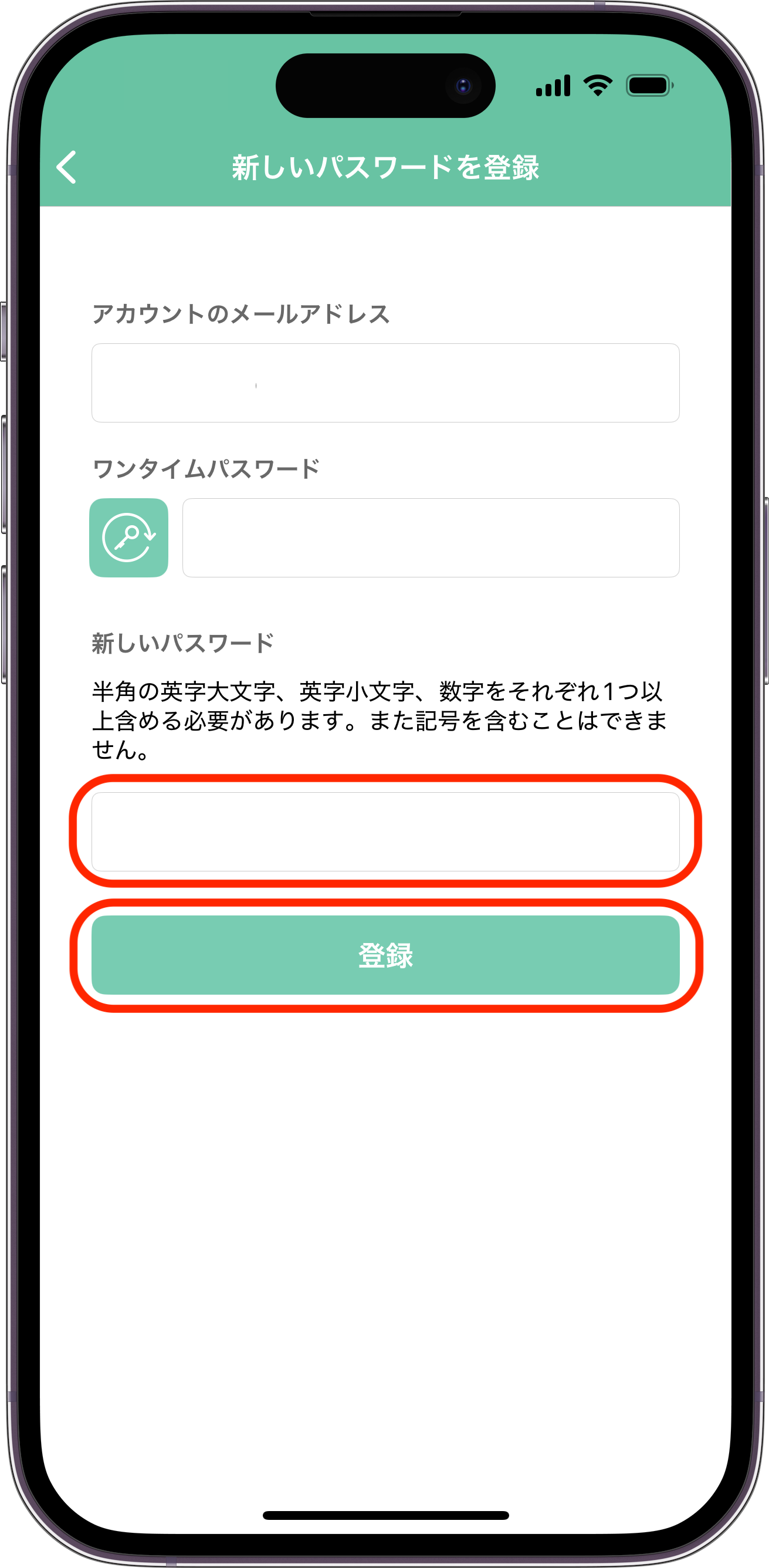Focus the one-time password field
This screenshot has height=1568, width=769.
click(x=431, y=538)
